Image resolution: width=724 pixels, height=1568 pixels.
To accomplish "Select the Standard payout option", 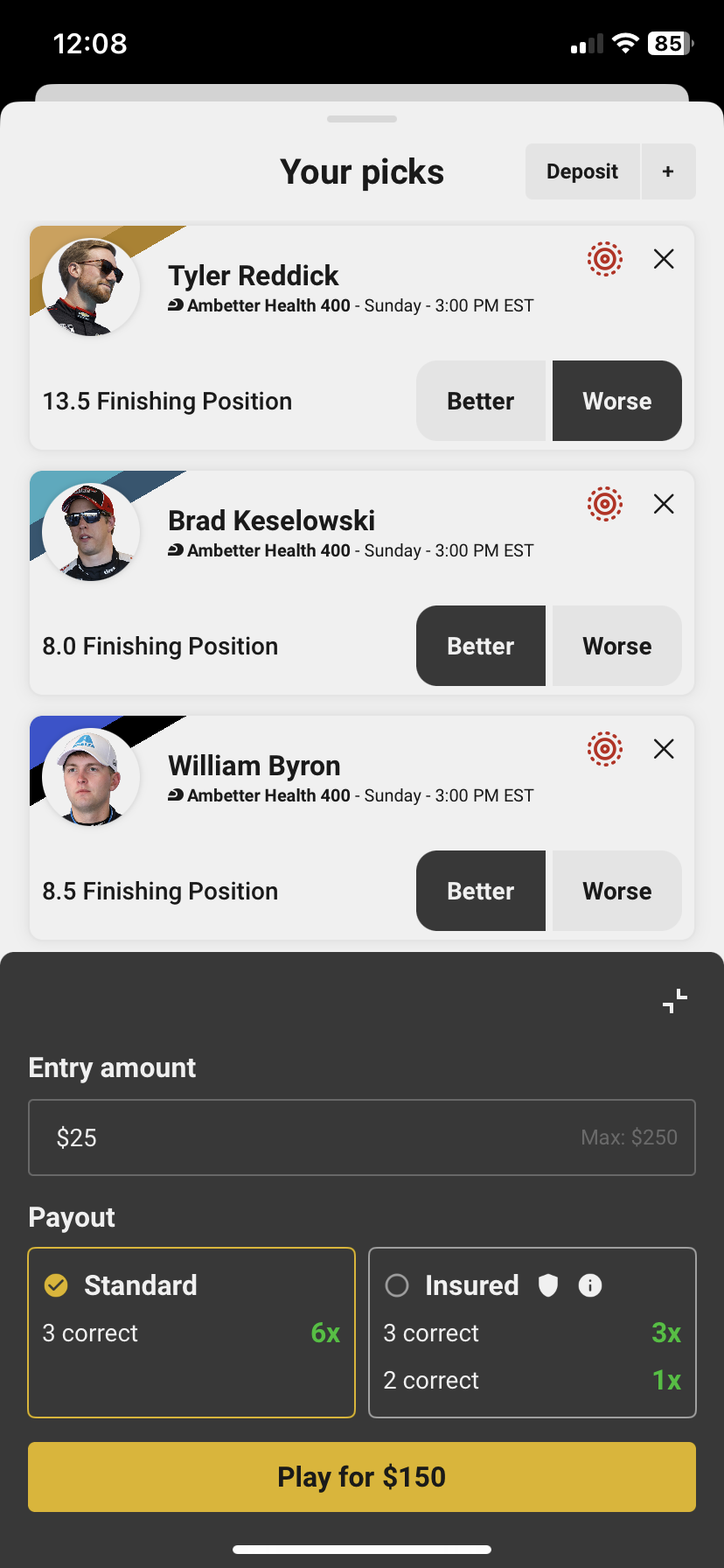I will 191,1332.
